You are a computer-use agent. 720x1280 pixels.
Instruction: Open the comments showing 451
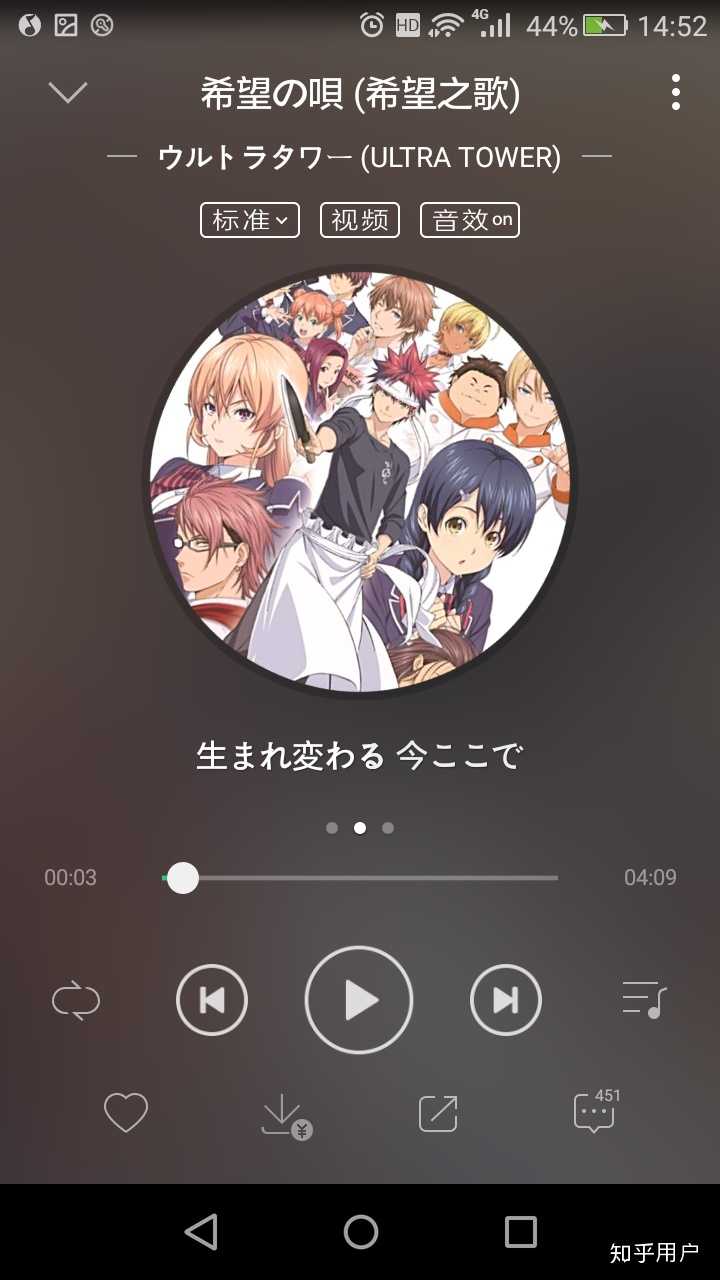593,1112
